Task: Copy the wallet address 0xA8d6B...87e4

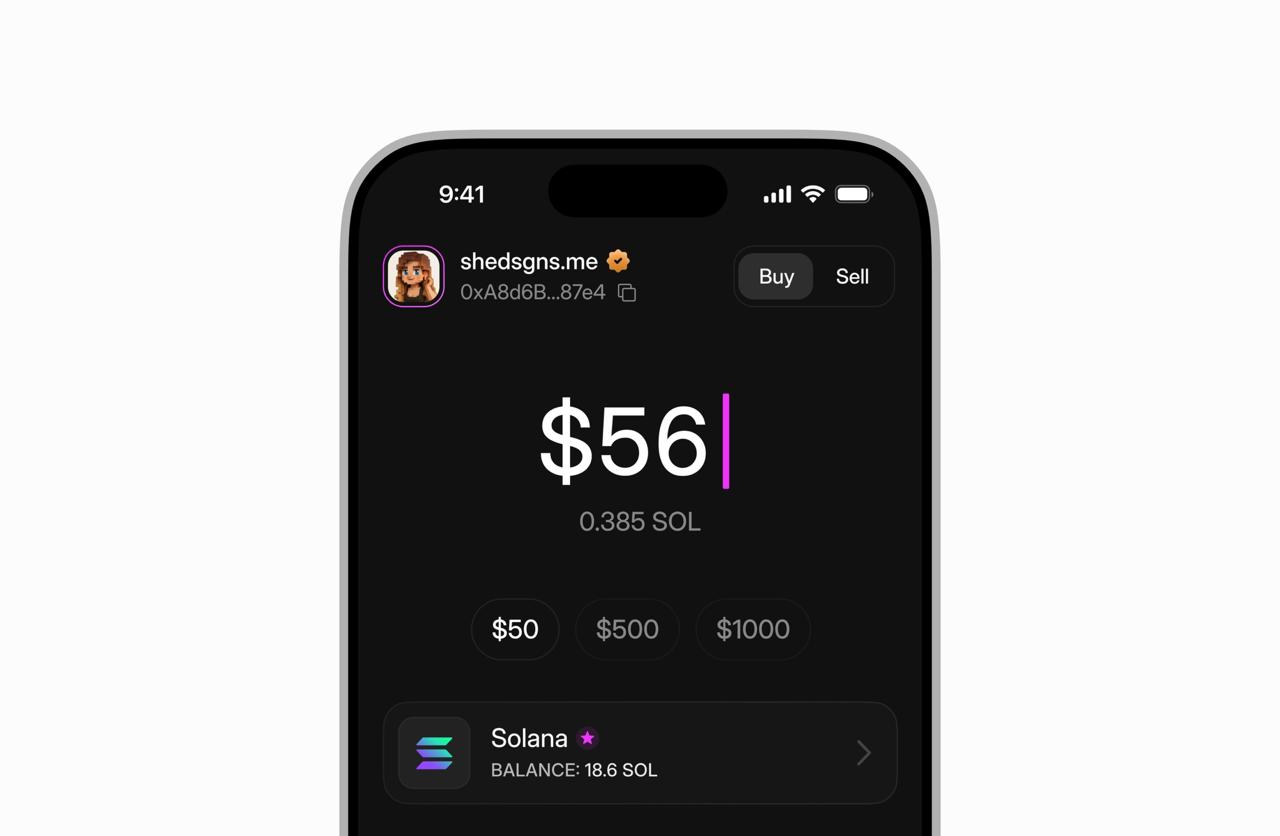Action: pos(627,293)
